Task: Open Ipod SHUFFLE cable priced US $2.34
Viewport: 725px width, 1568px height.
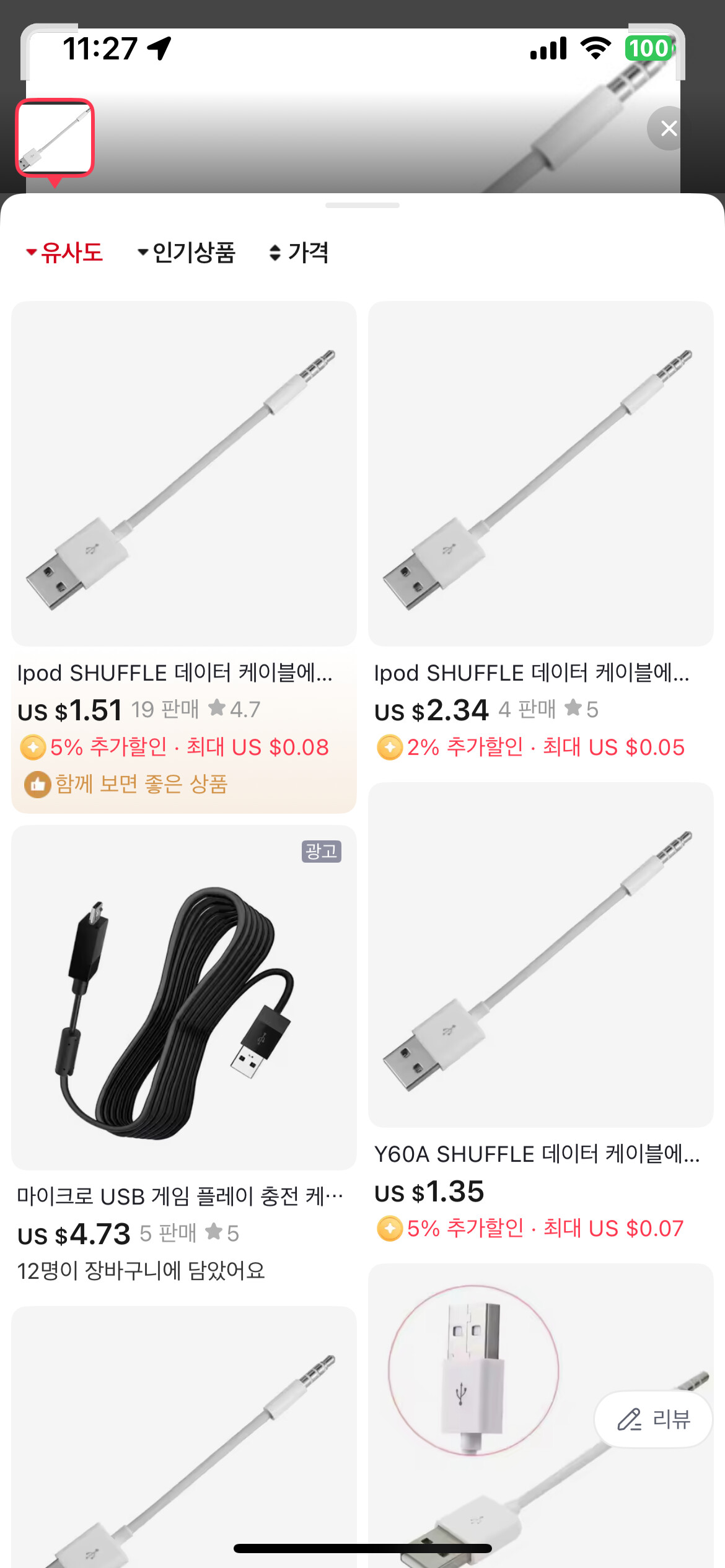Action: pos(540,474)
